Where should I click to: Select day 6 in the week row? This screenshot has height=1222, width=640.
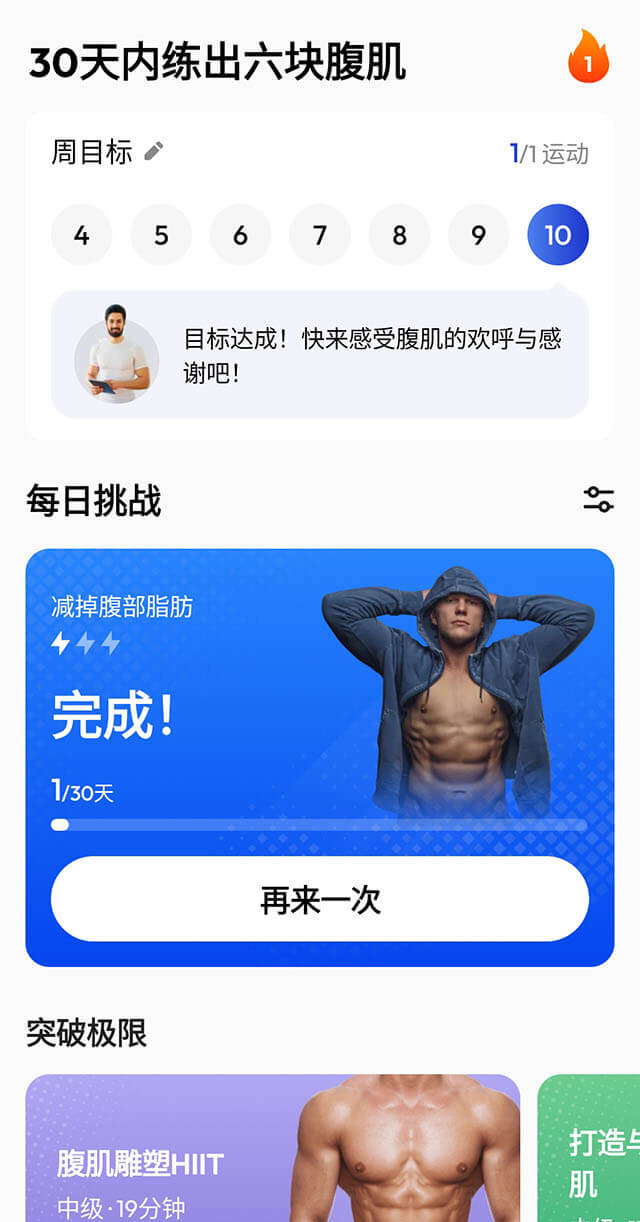(x=240, y=235)
